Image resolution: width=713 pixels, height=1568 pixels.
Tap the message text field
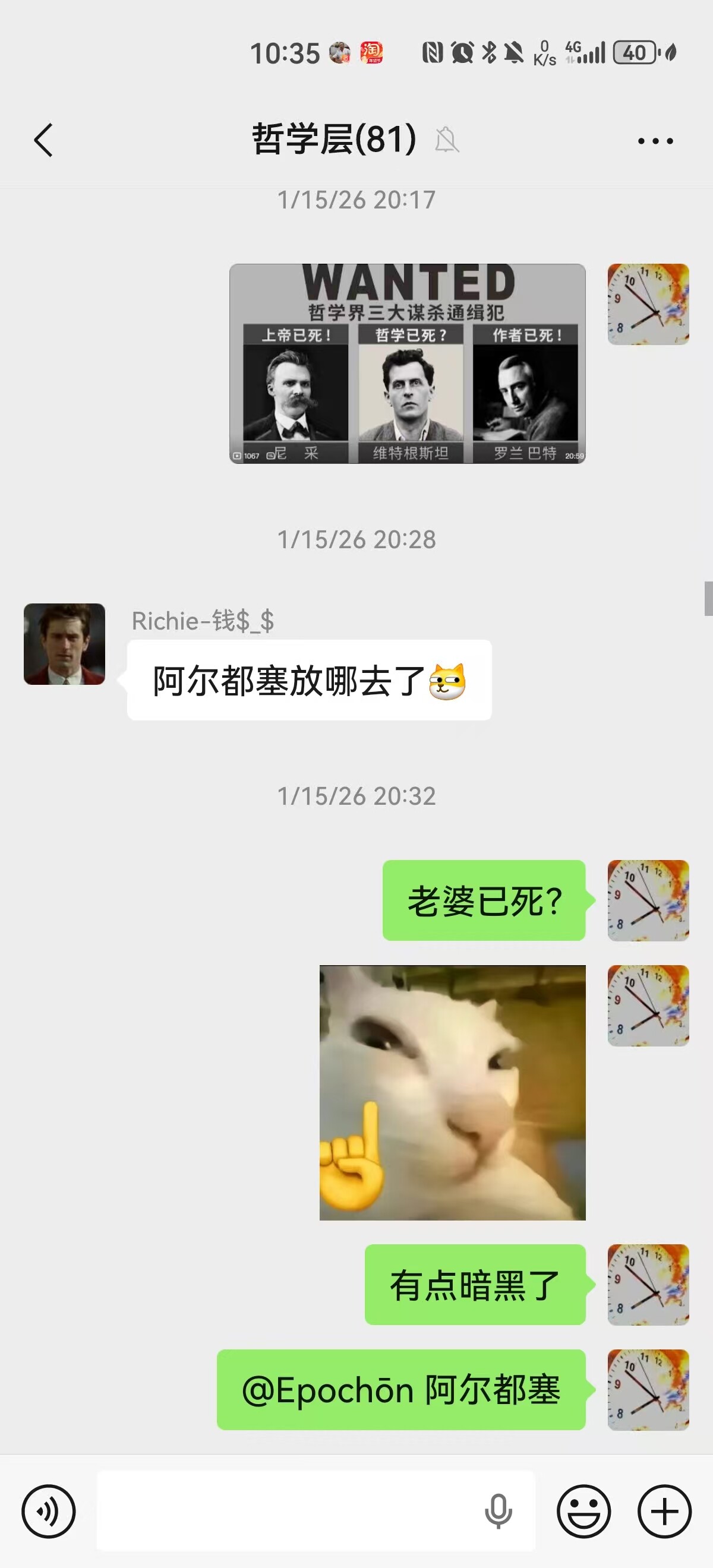(x=286, y=1511)
